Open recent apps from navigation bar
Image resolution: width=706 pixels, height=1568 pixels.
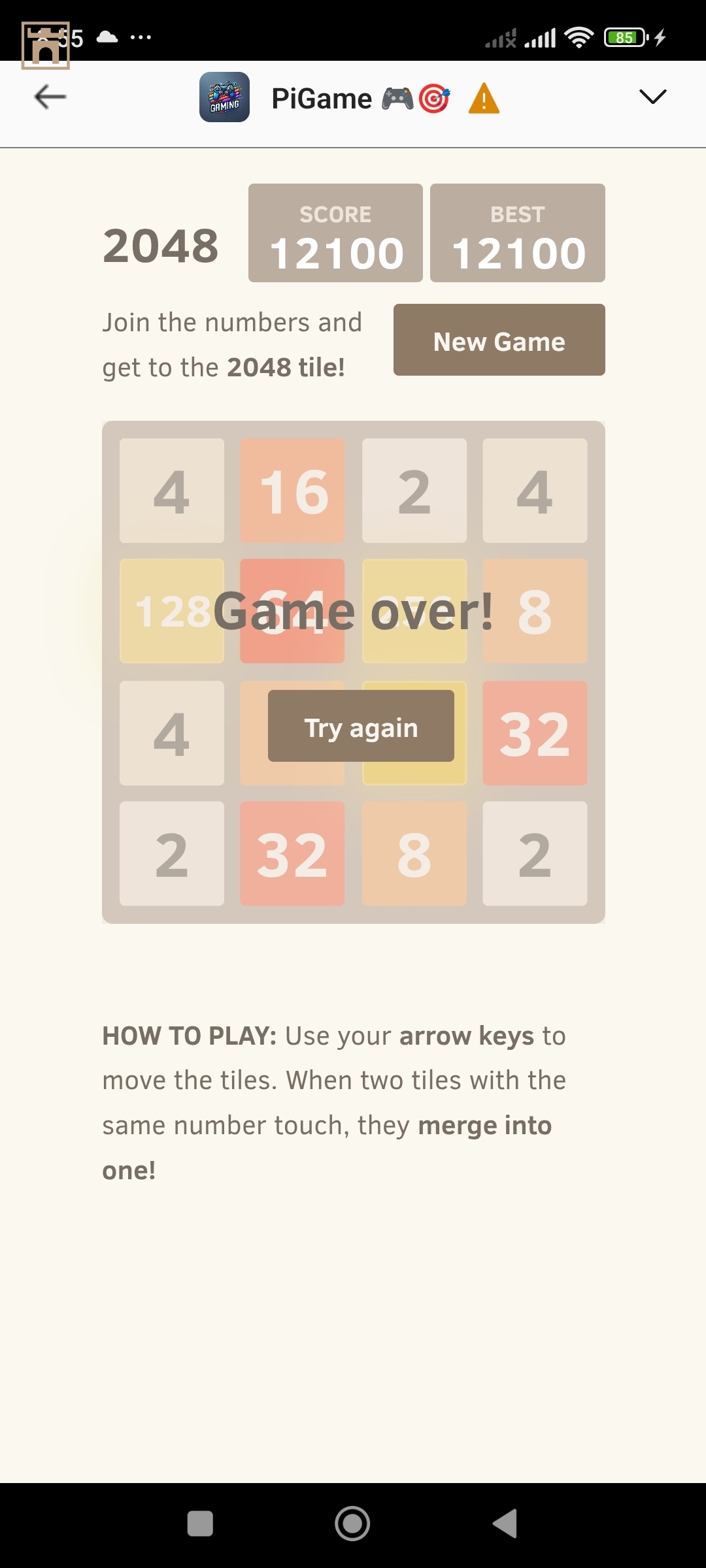click(200, 1524)
